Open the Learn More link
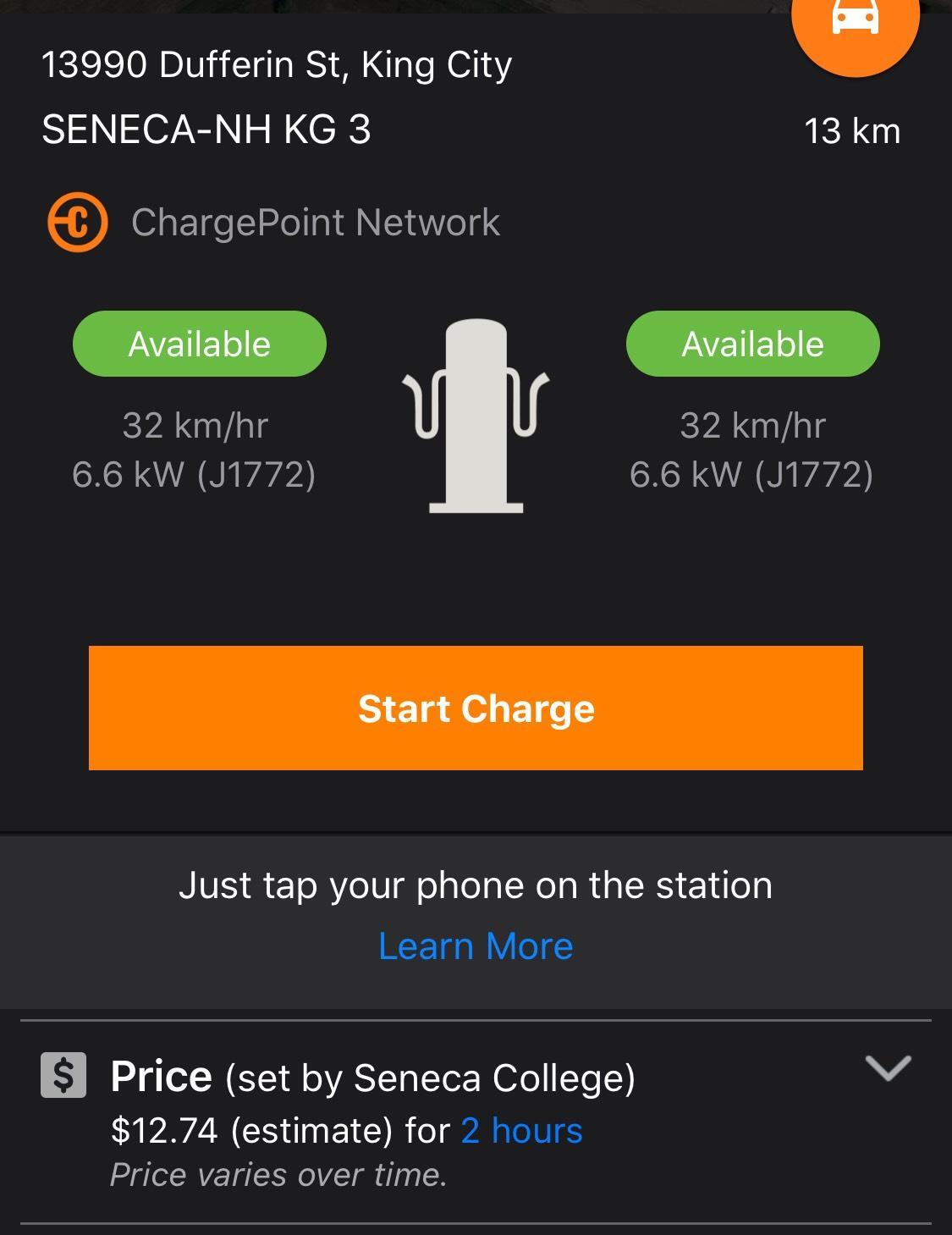Viewport: 952px width, 1235px height. click(476, 946)
